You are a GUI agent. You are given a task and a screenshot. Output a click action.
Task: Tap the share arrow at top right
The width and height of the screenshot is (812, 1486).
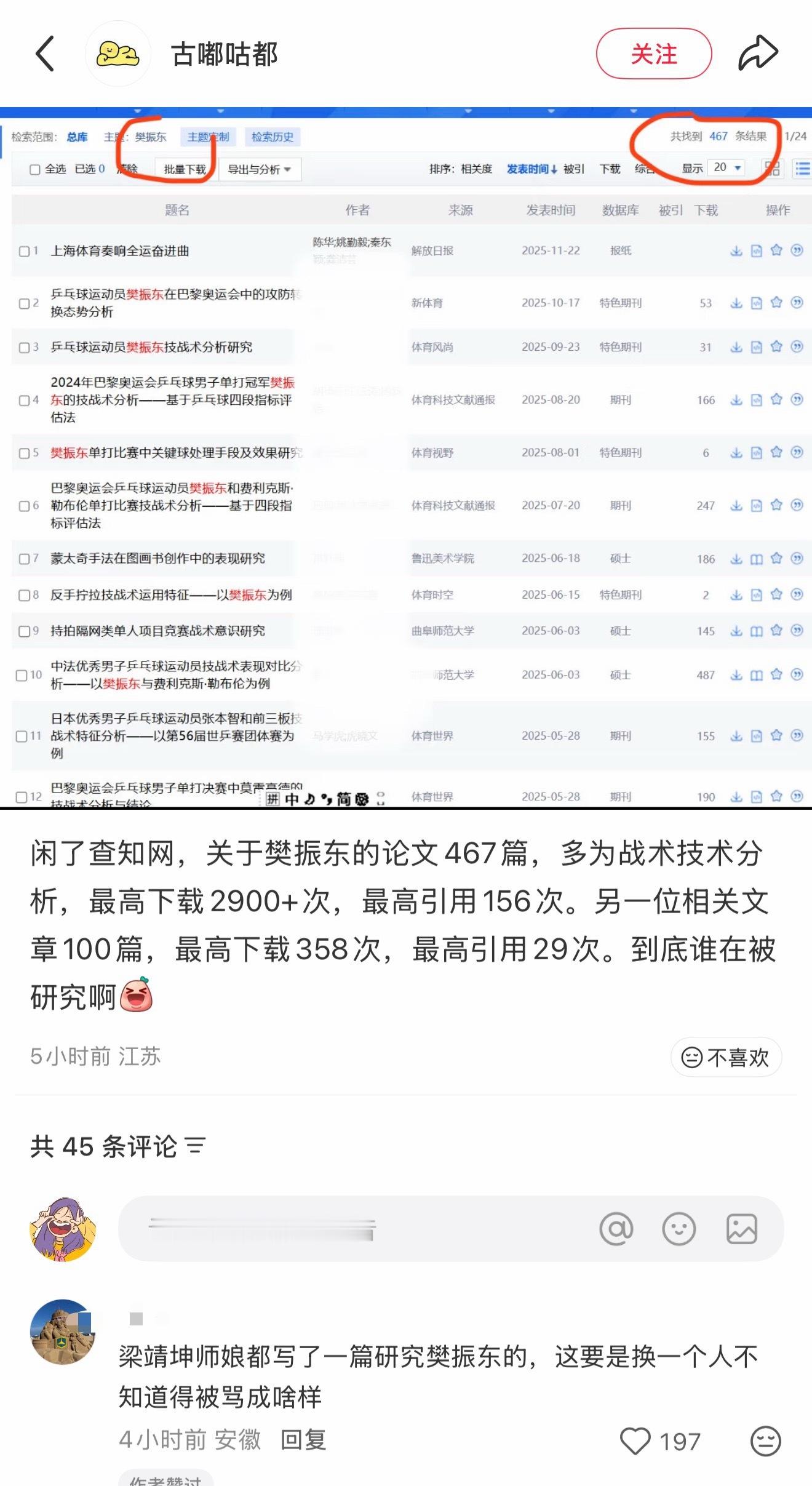[760, 53]
